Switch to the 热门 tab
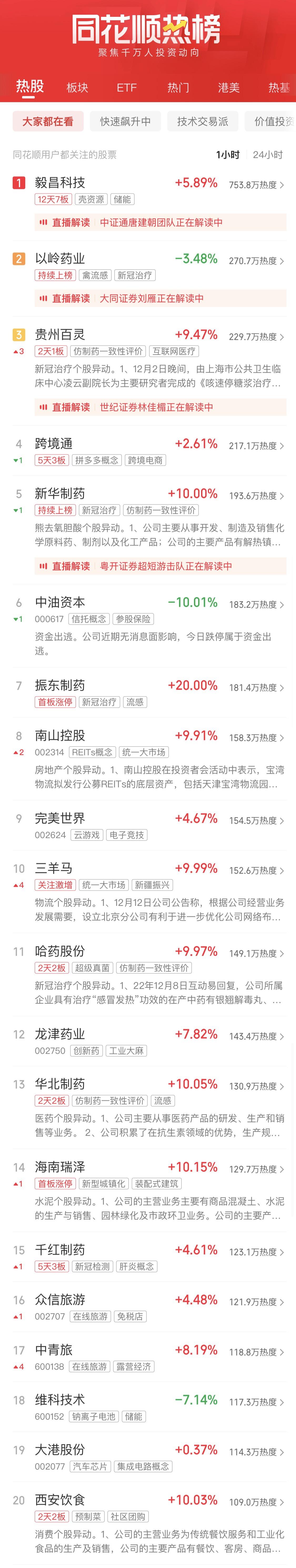This screenshot has height=1568, width=296. pos(178,88)
